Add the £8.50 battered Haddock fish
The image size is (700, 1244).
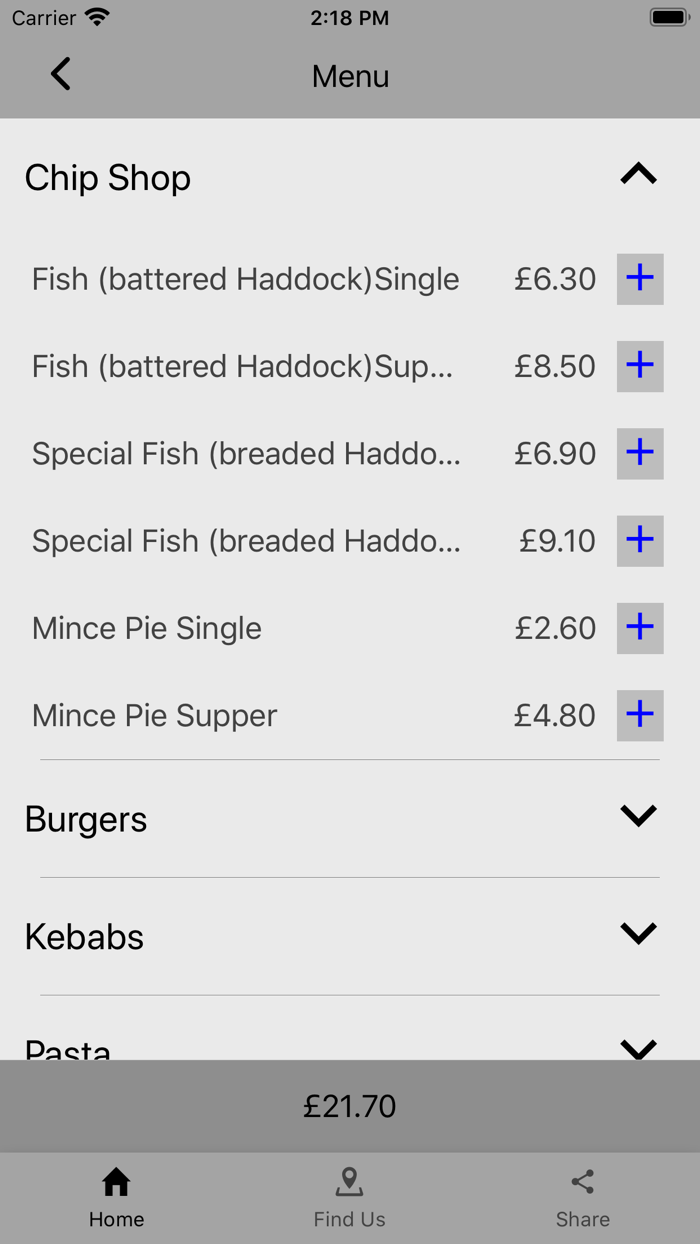tap(640, 366)
